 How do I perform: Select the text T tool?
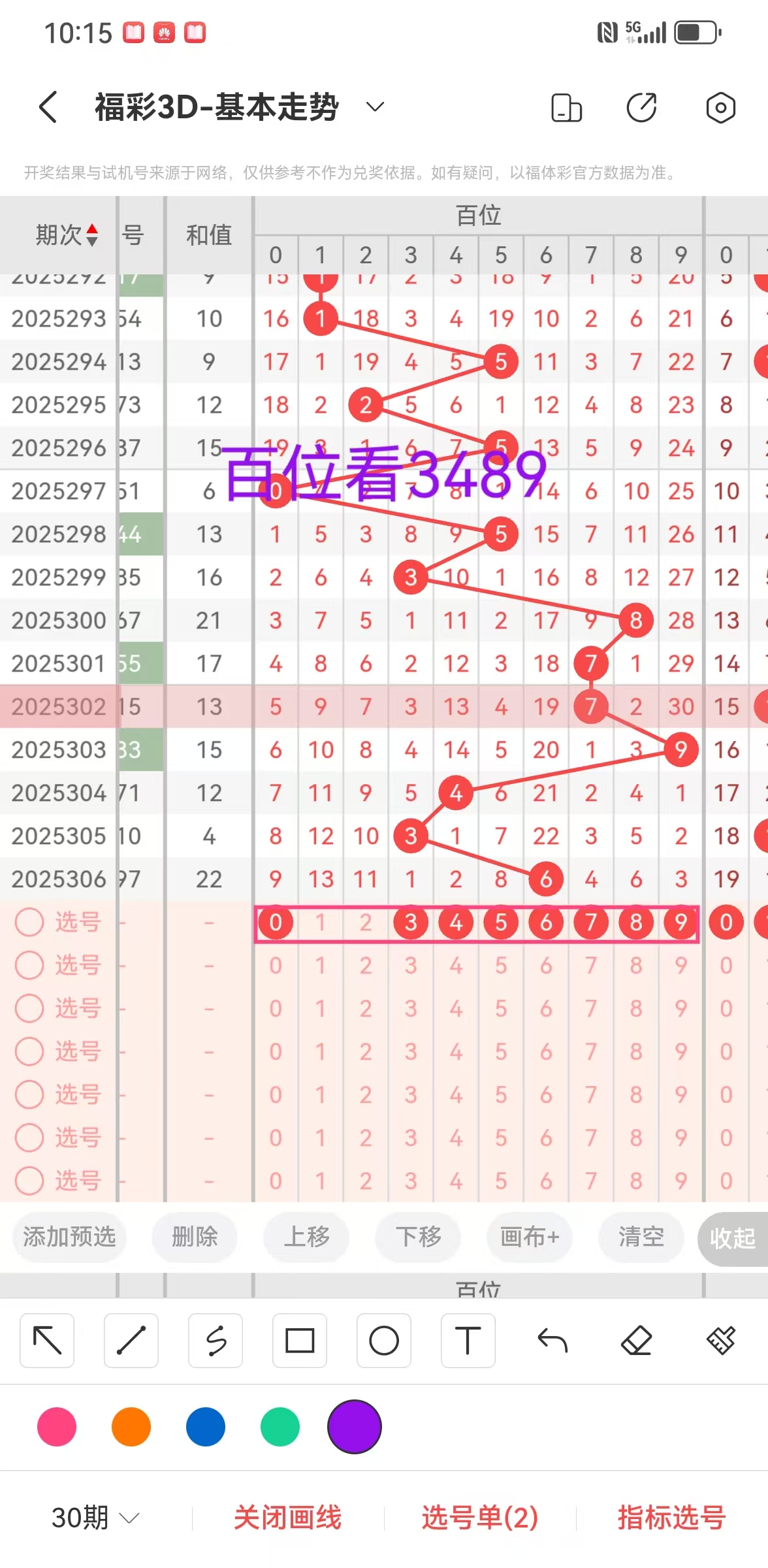[468, 1341]
